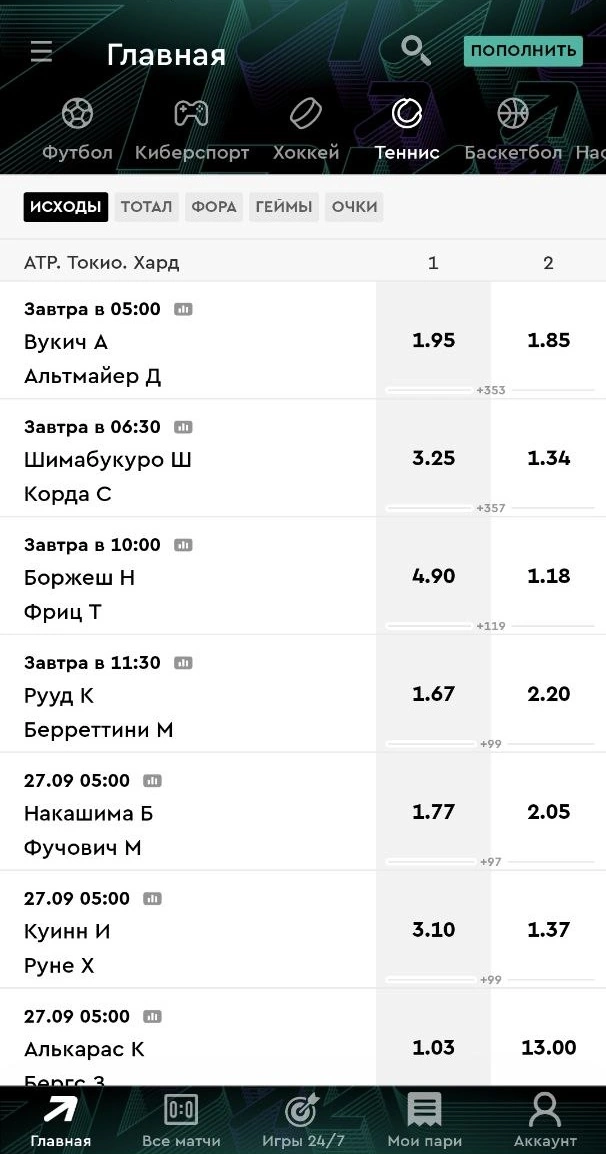Select the Хоккей sport tab
The width and height of the screenshot is (606, 1154).
point(306,130)
